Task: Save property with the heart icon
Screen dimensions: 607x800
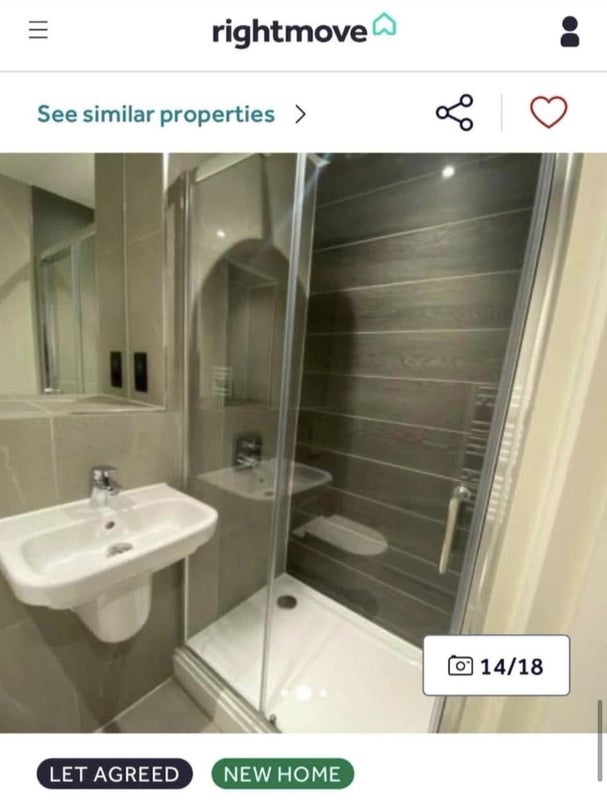Action: click(x=548, y=113)
